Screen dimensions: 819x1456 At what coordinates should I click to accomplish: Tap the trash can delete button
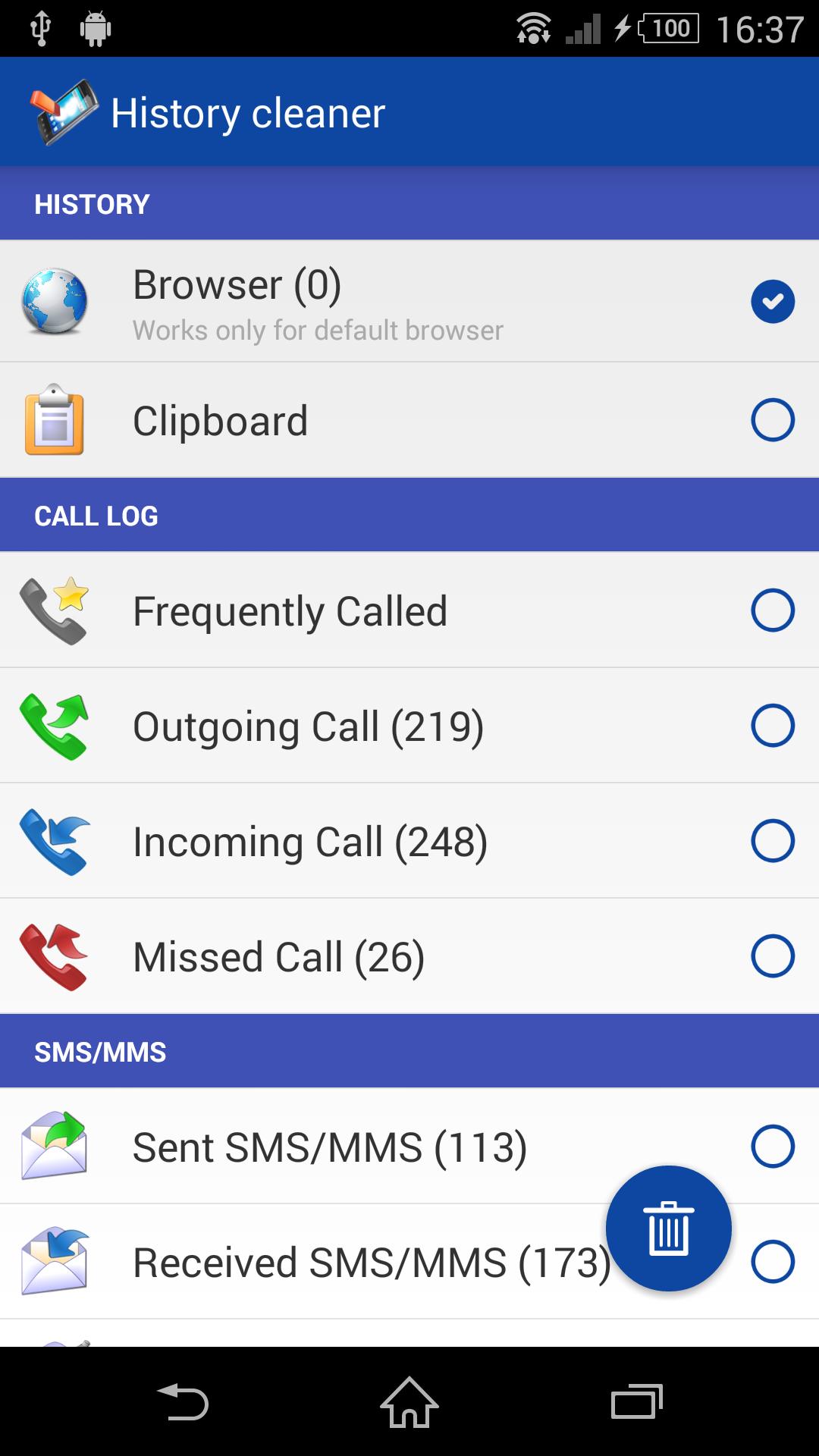click(668, 1228)
